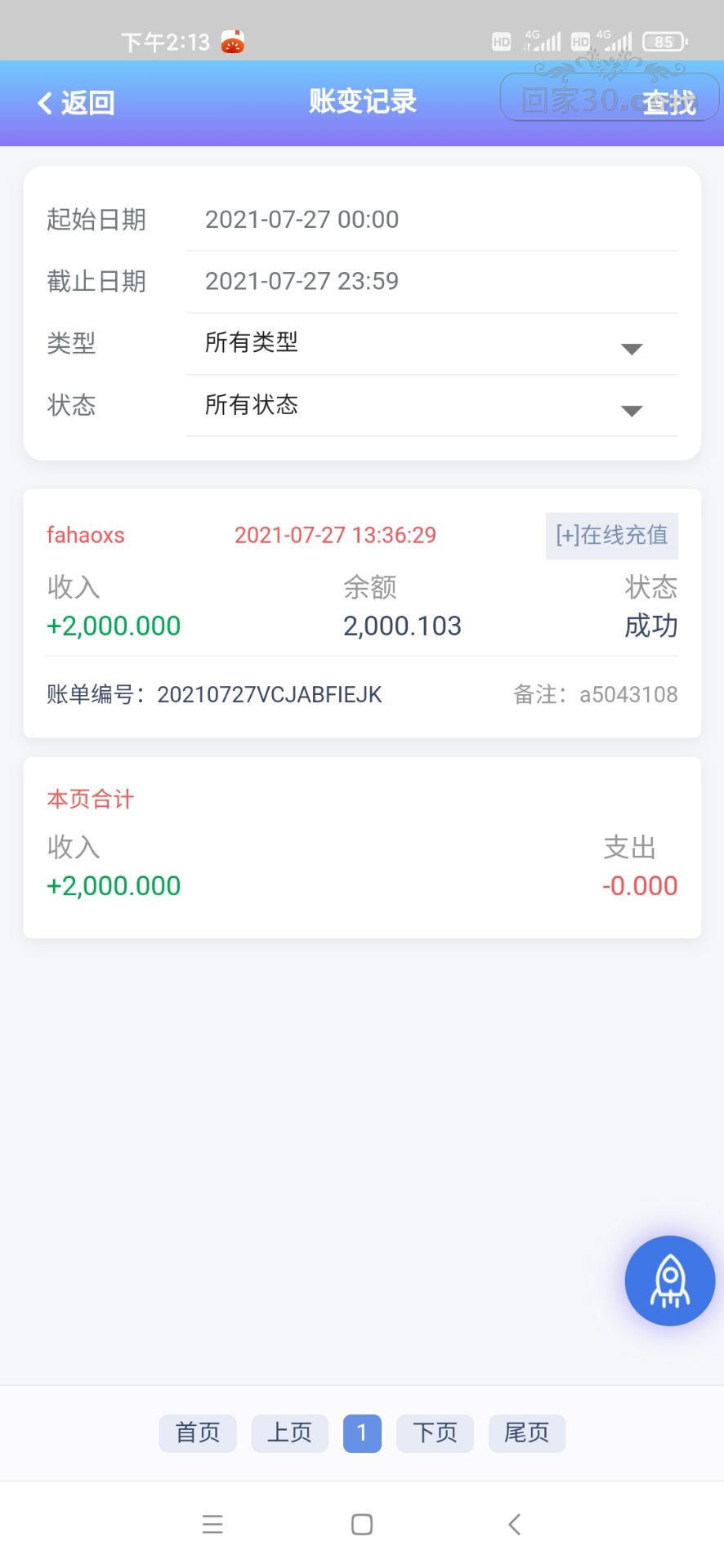Viewport: 724px width, 1568px height.
Task: Go to 上页 previous page
Action: pos(289,1433)
